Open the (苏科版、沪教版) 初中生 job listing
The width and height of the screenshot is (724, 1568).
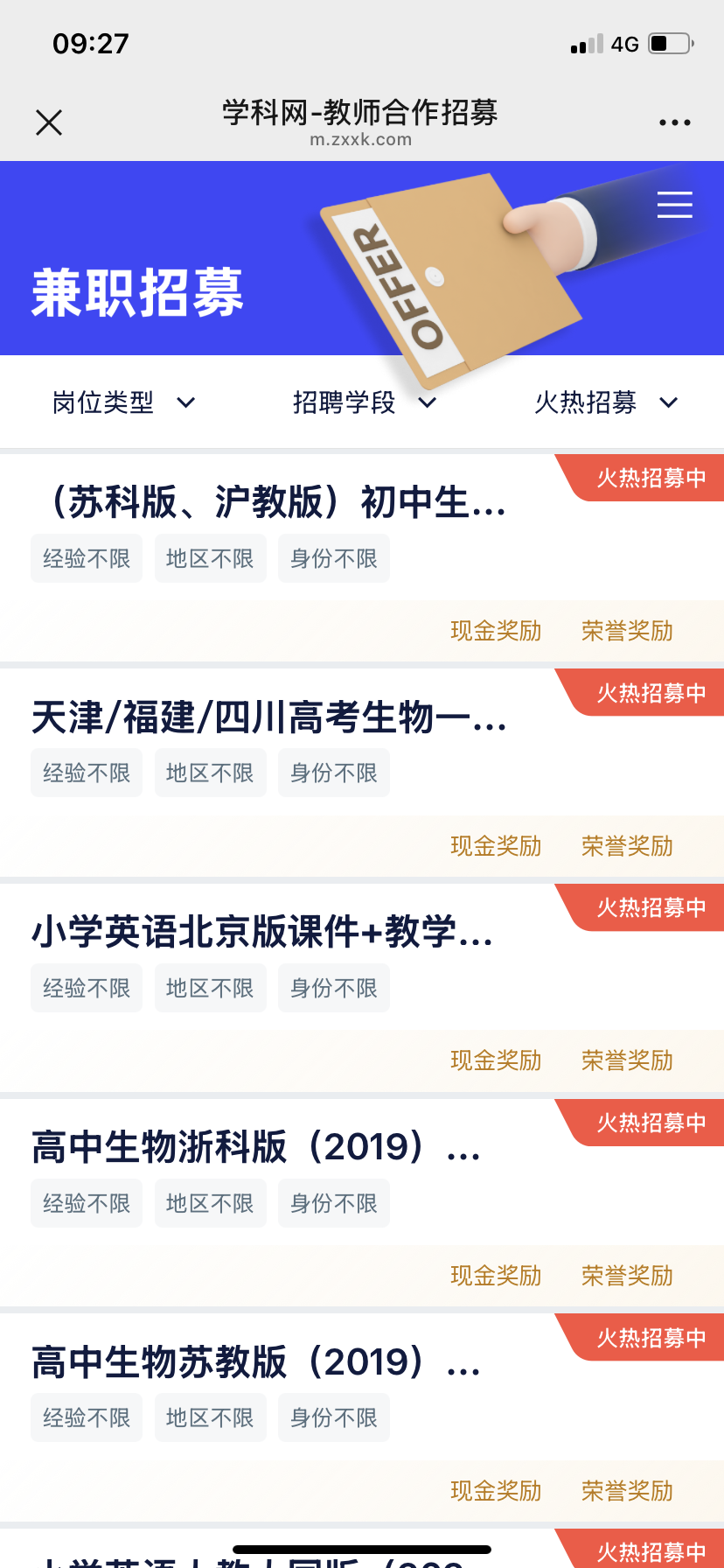pos(271,503)
